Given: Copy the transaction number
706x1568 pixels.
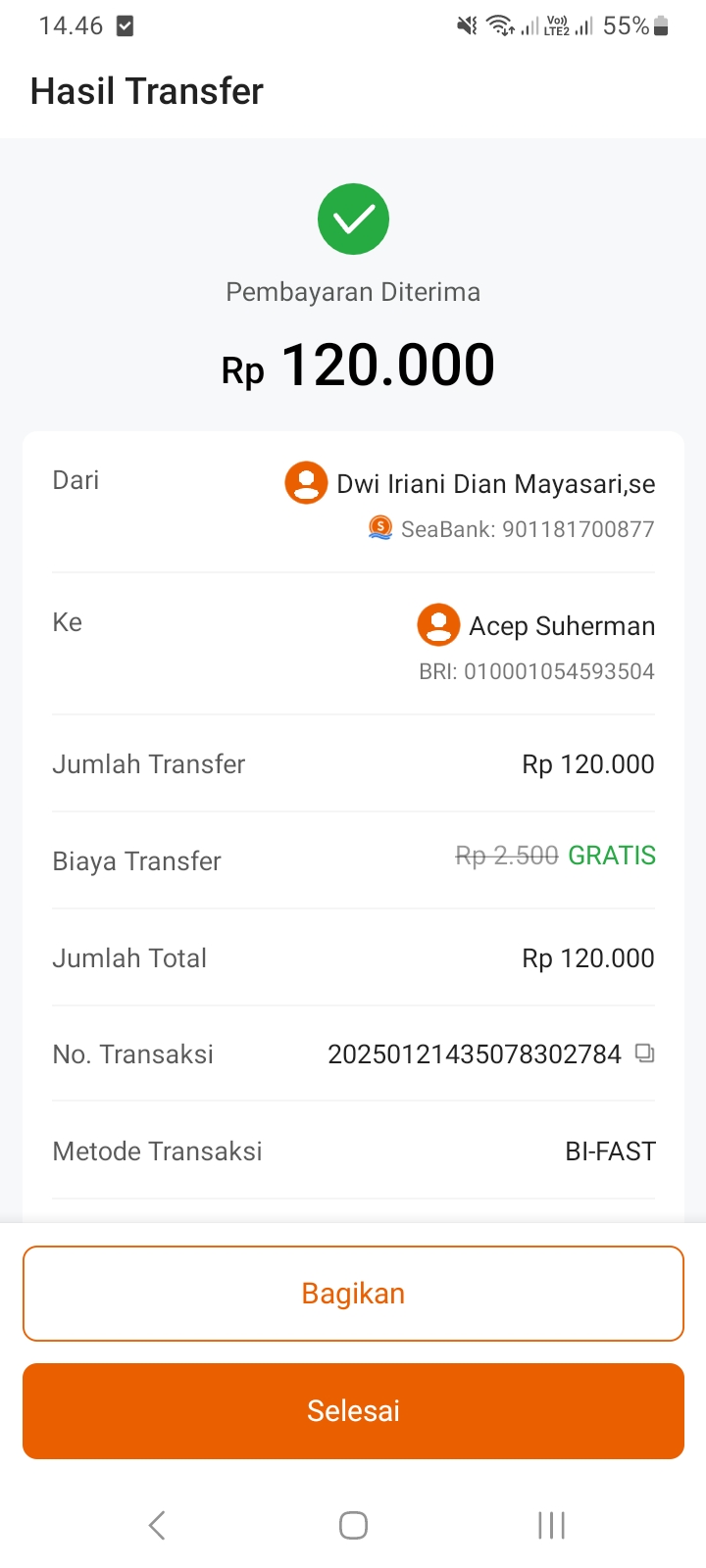Looking at the screenshot, I should click(644, 1053).
